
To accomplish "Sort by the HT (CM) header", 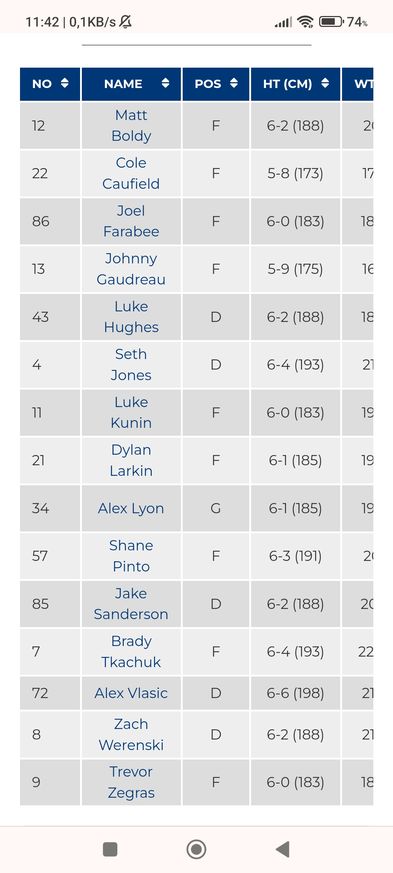I will (x=296, y=84).
